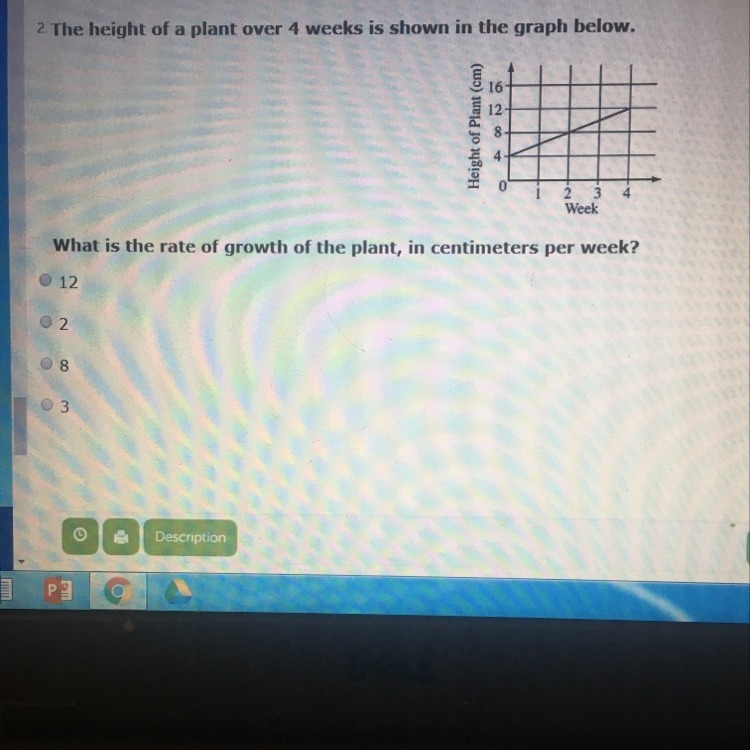This screenshot has height=750, width=750.
Task: Open Google Drive from the taskbar
Action: [177, 593]
